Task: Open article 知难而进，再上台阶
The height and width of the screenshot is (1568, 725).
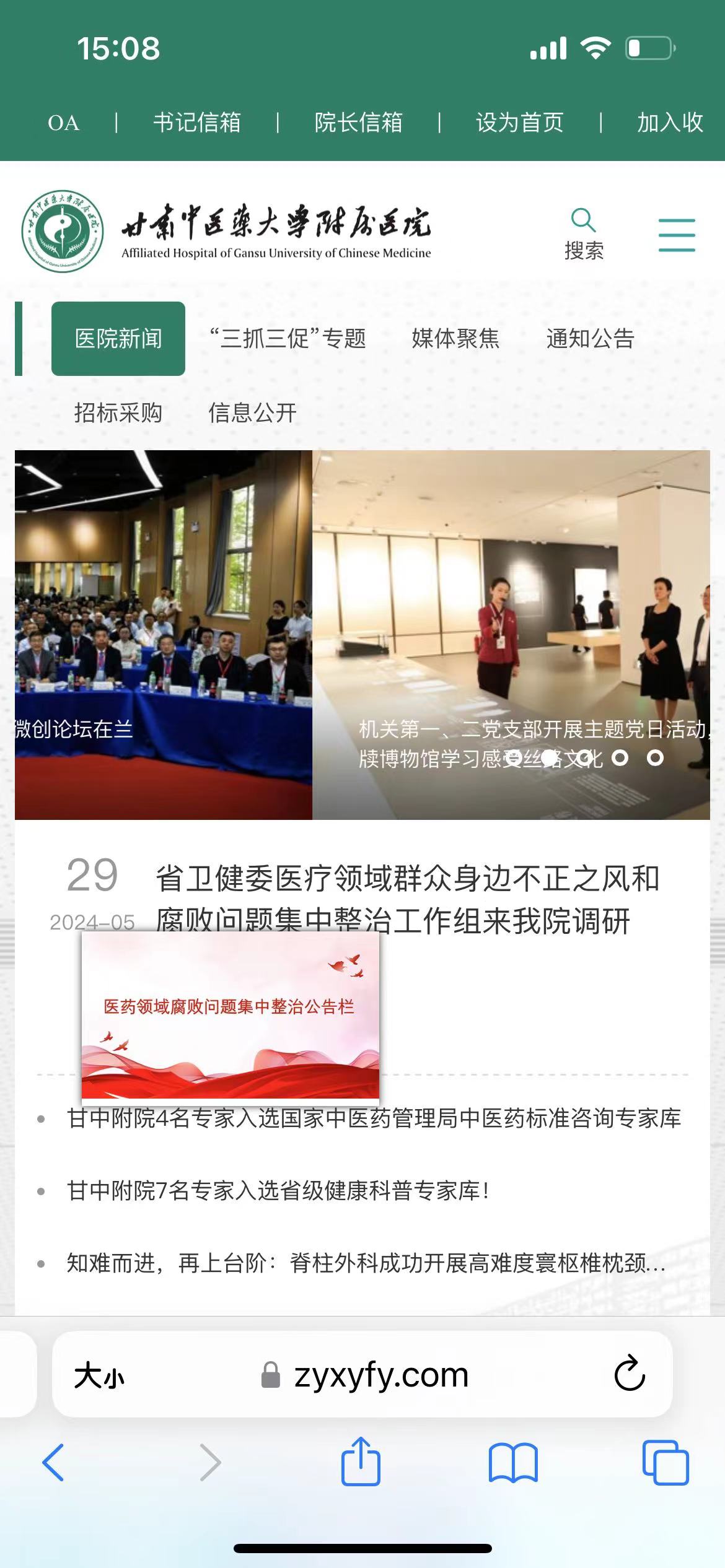Action: point(366,1263)
